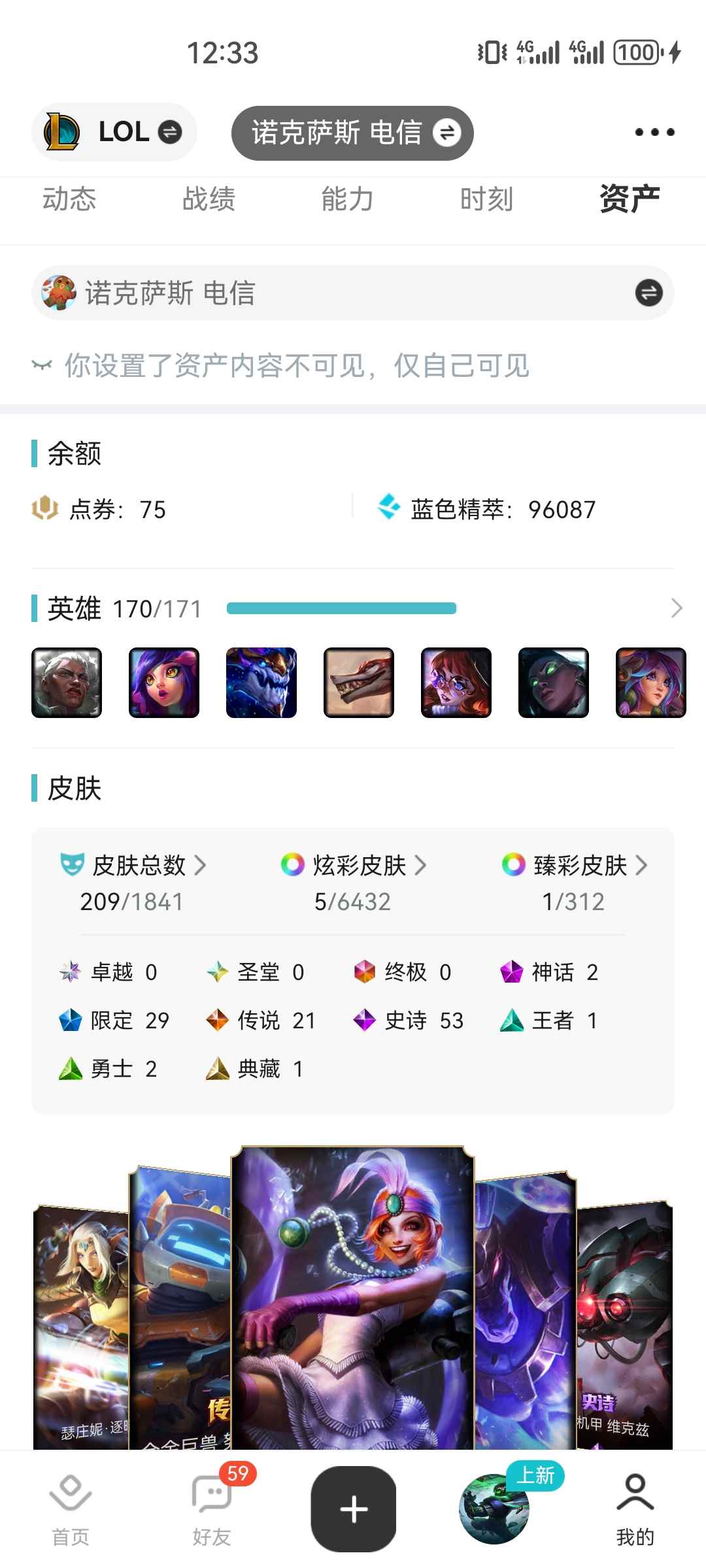
Task: Tap the plus button to create post
Action: pos(354,1509)
